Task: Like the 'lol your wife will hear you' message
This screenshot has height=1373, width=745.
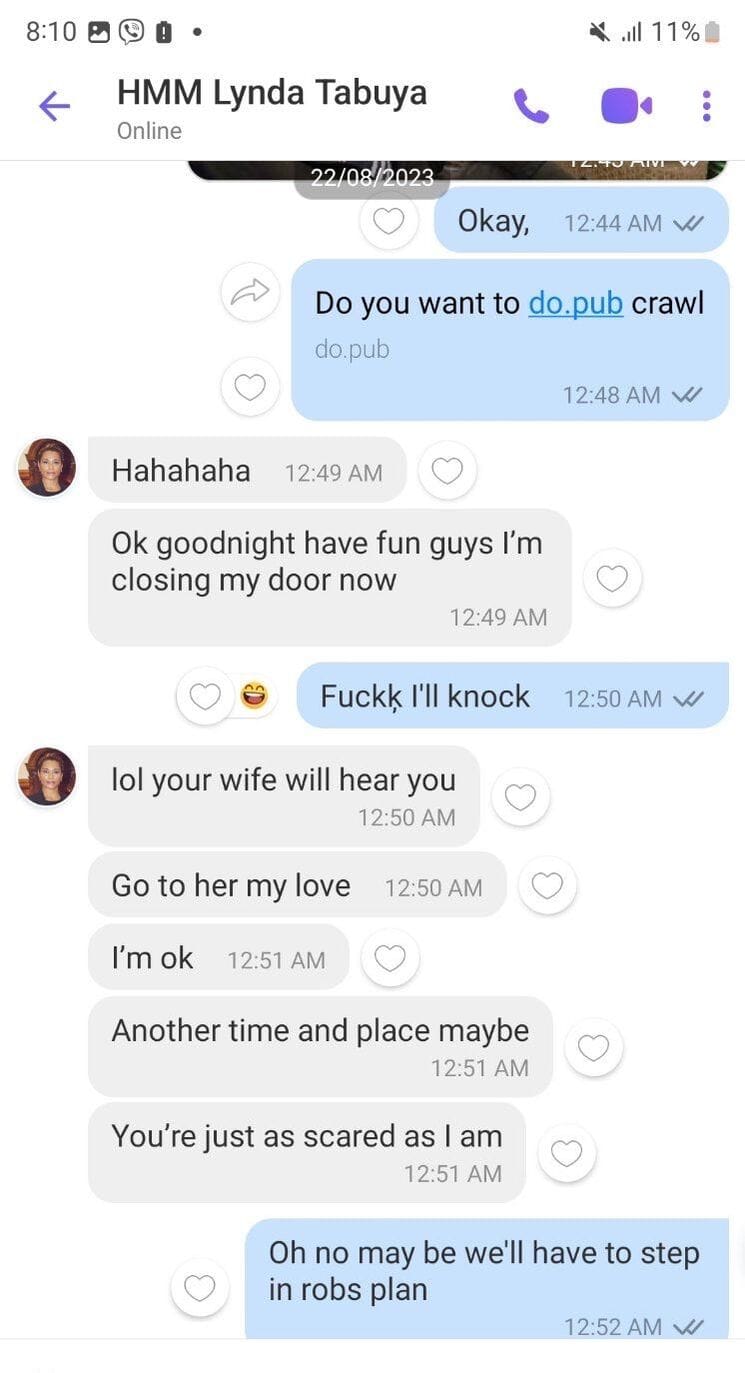Action: point(521,797)
